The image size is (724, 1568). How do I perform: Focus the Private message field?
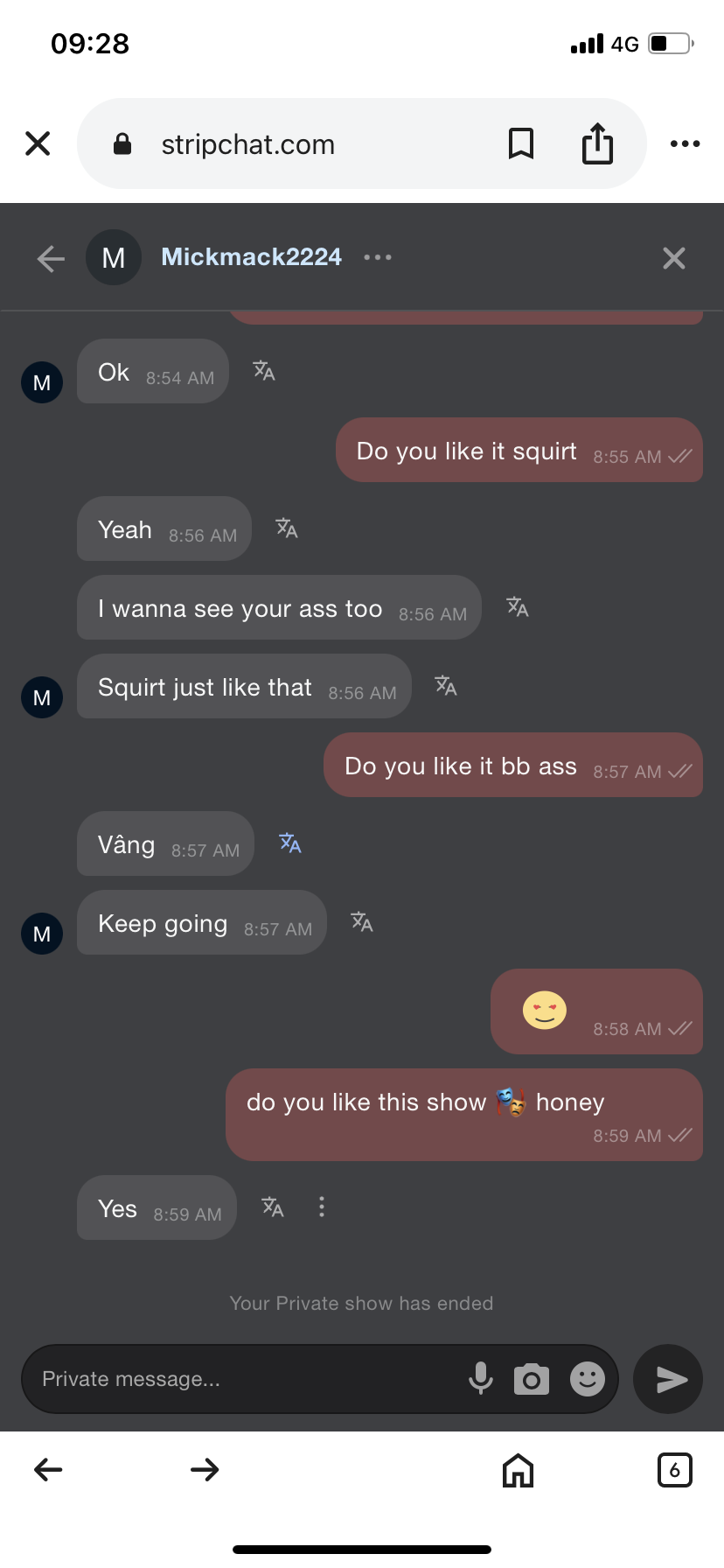coord(245,1379)
